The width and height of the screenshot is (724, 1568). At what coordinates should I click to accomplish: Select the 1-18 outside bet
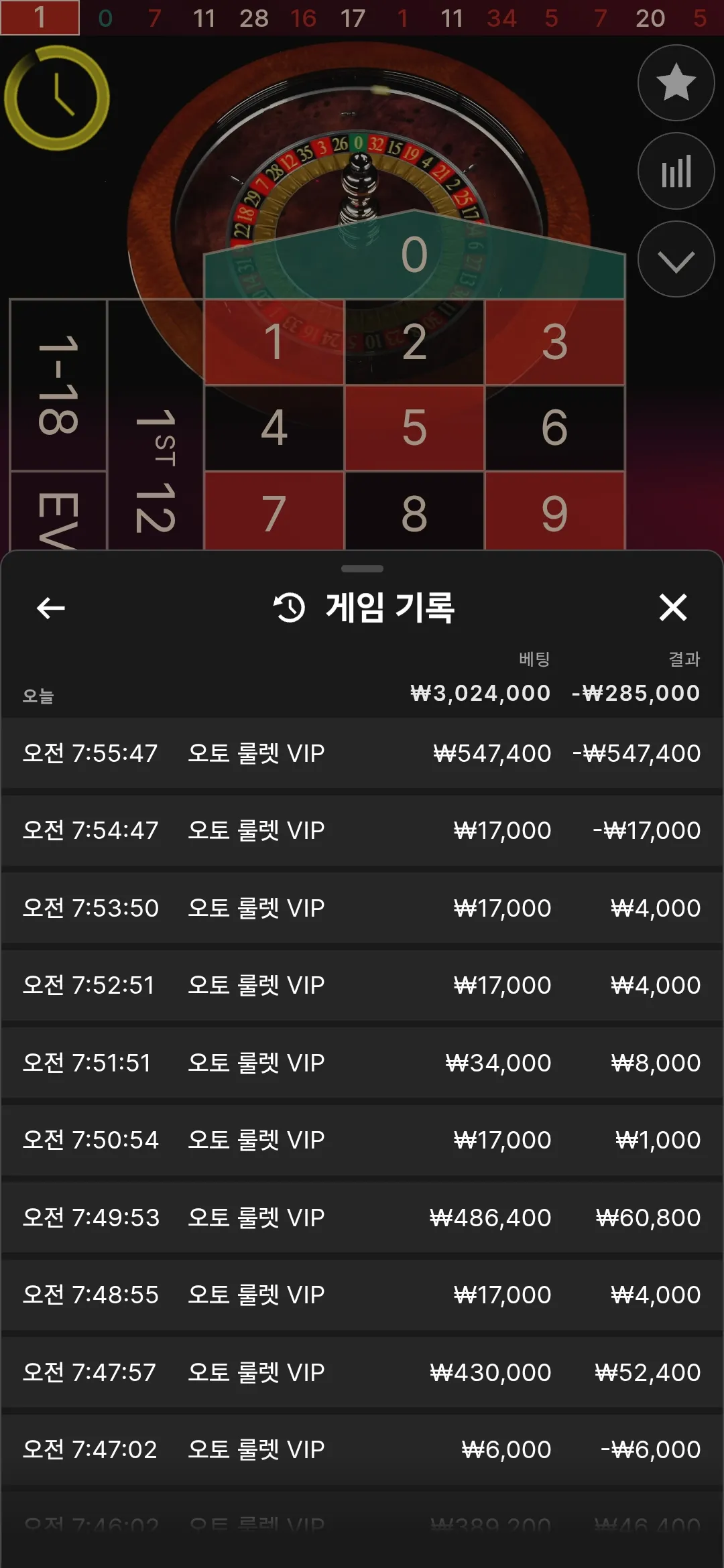(x=58, y=385)
